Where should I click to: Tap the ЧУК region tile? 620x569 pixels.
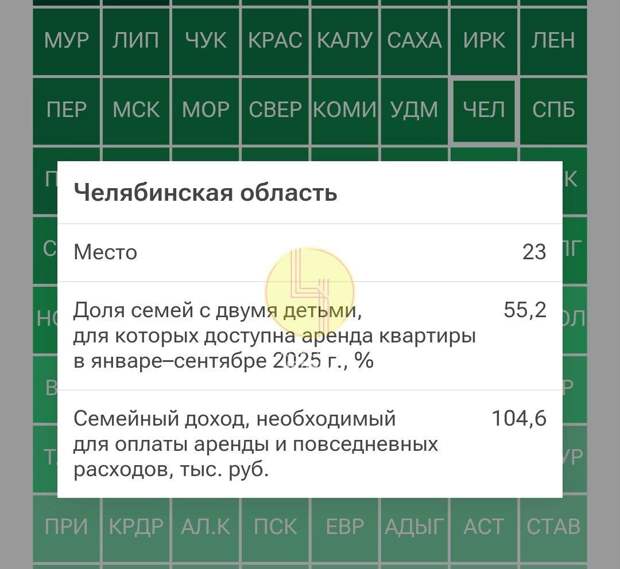[x=206, y=41]
